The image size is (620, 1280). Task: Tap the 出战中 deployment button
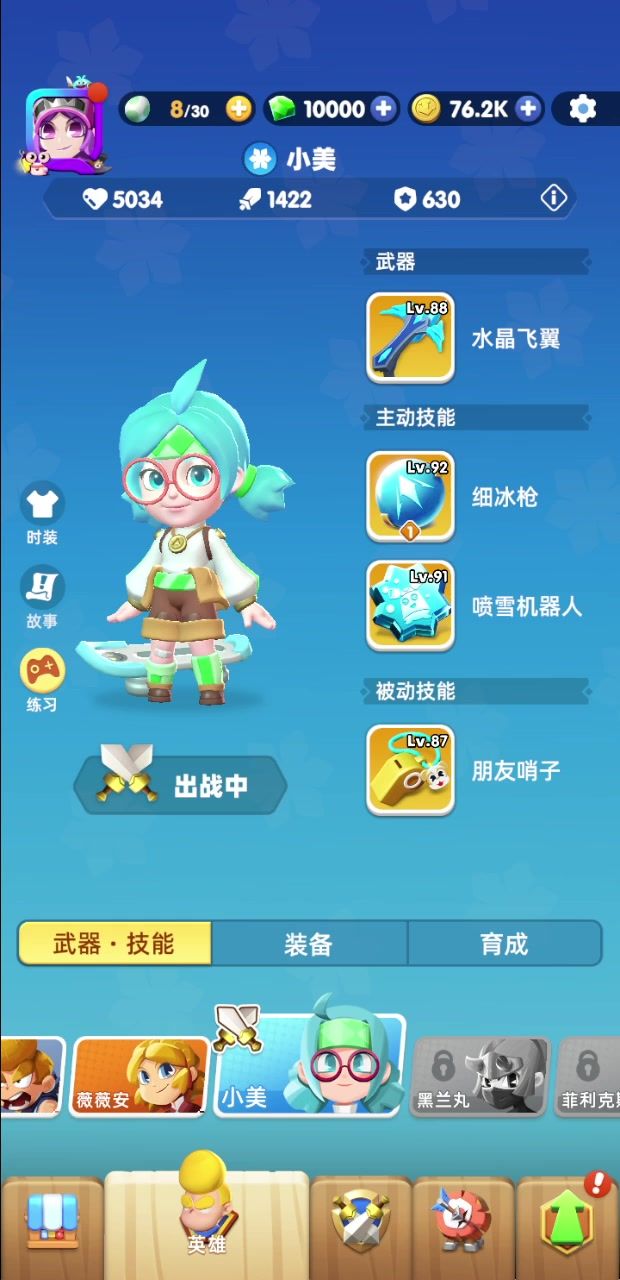pos(181,785)
